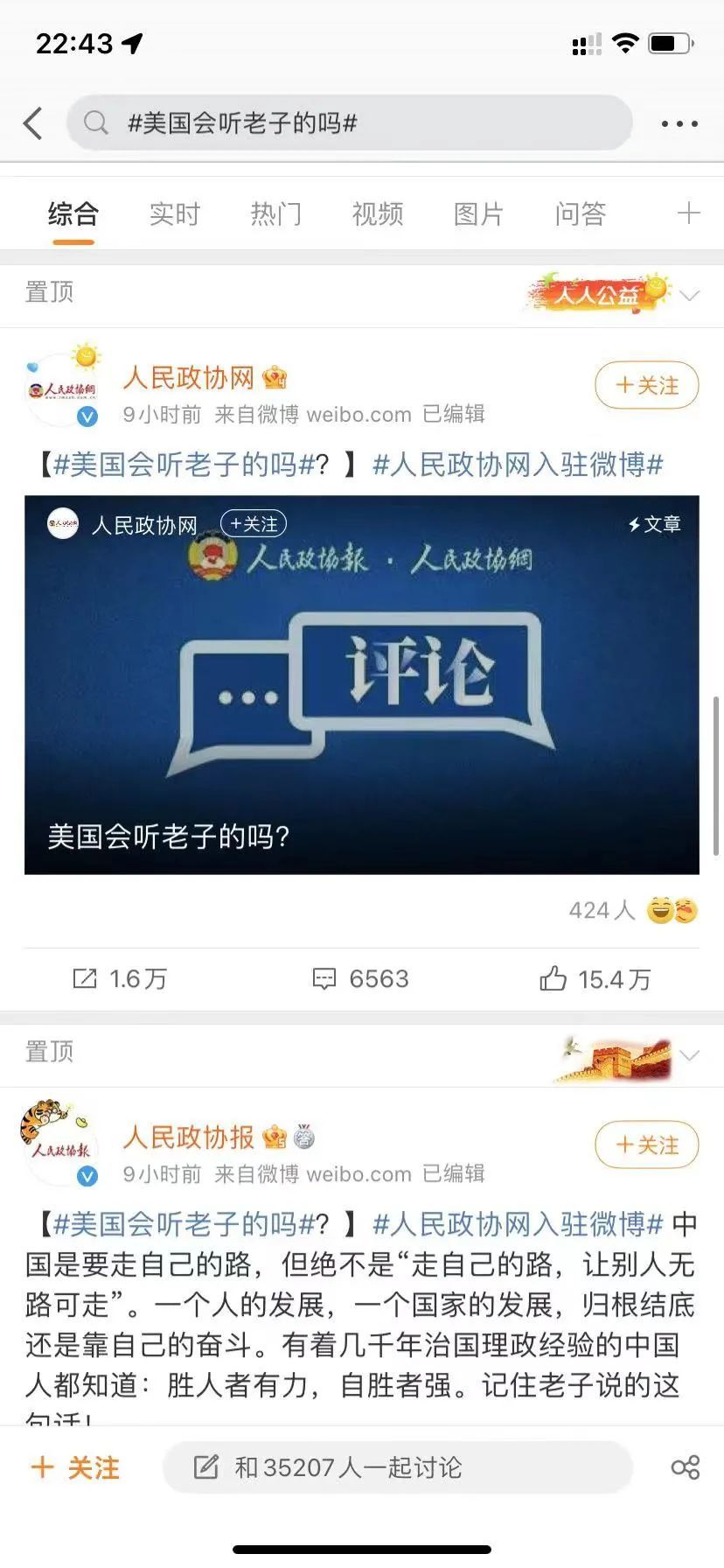The image size is (724, 1568).
Task: Like the 人民政协网 post
Action: tap(595, 978)
